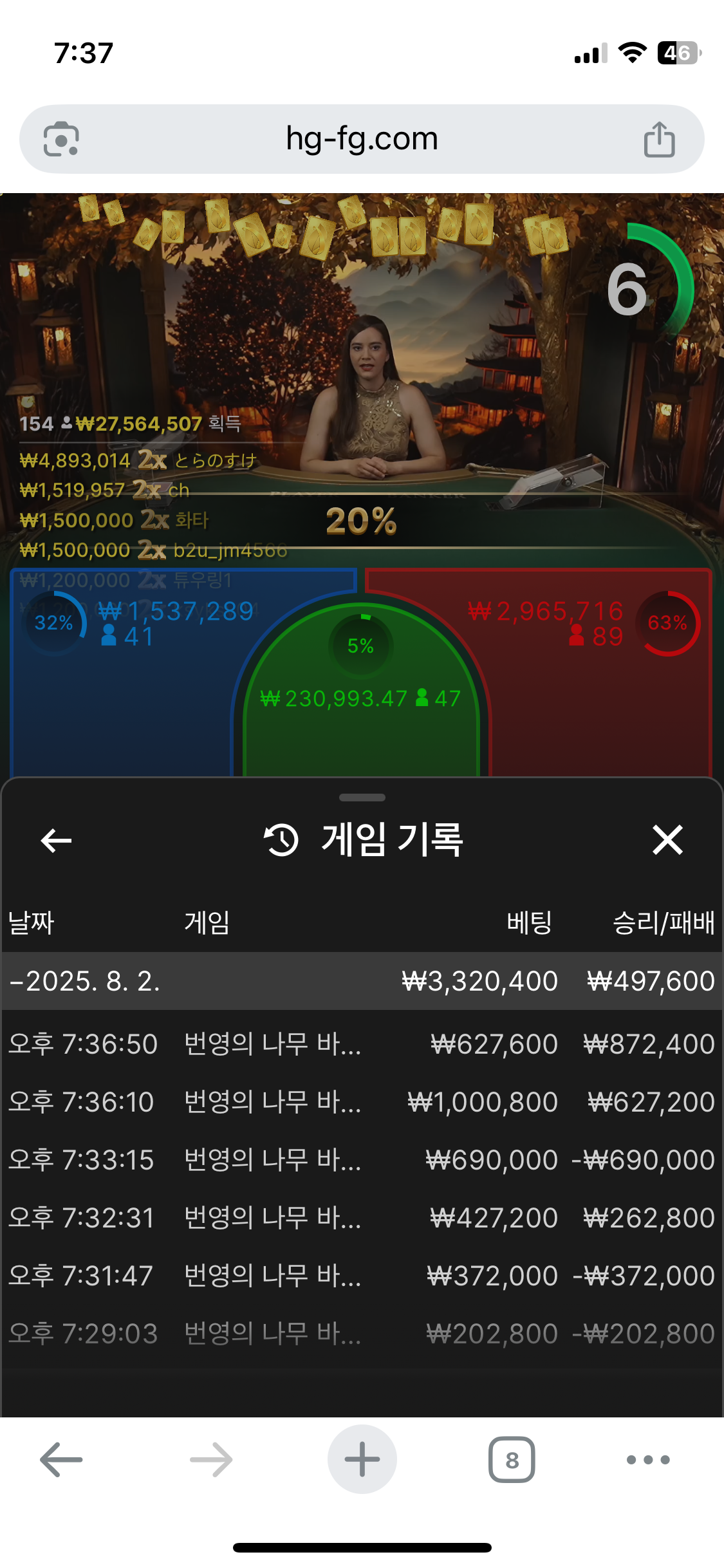Close the 게임 기록 panel
The width and height of the screenshot is (724, 1568).
[x=667, y=840]
